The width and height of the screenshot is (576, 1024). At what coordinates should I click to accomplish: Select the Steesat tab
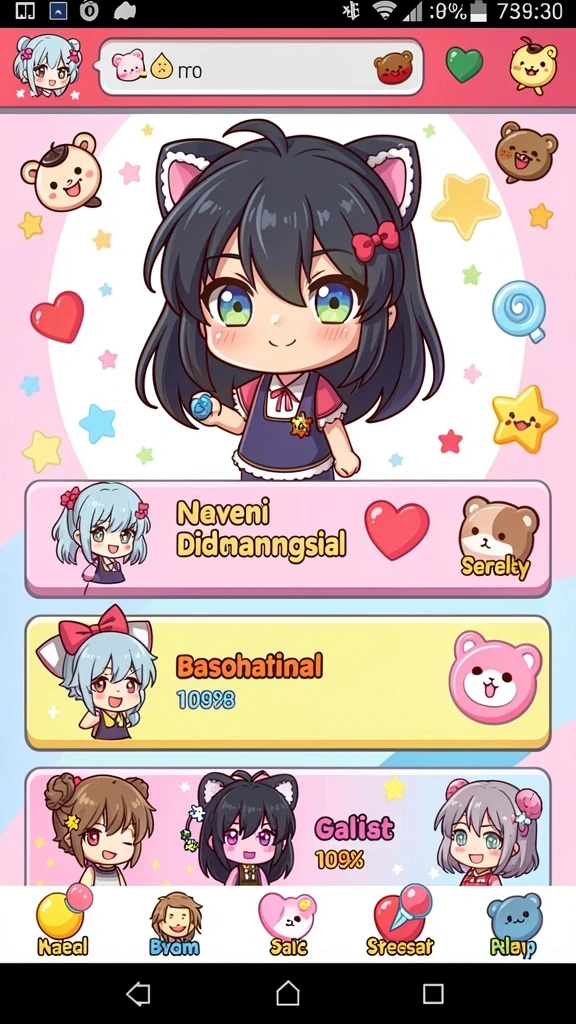[x=400, y=922]
